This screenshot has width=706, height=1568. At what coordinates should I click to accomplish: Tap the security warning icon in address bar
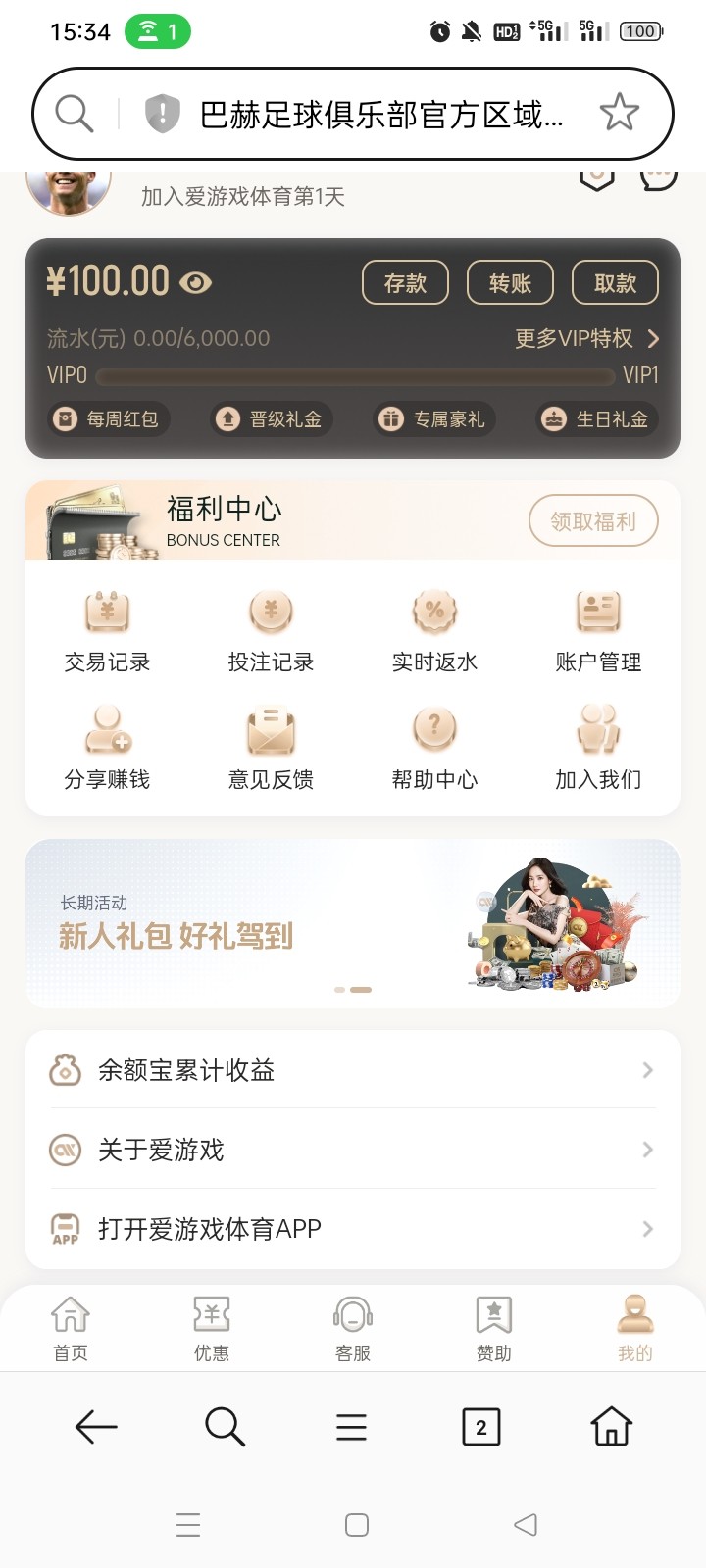pyautogui.click(x=159, y=114)
